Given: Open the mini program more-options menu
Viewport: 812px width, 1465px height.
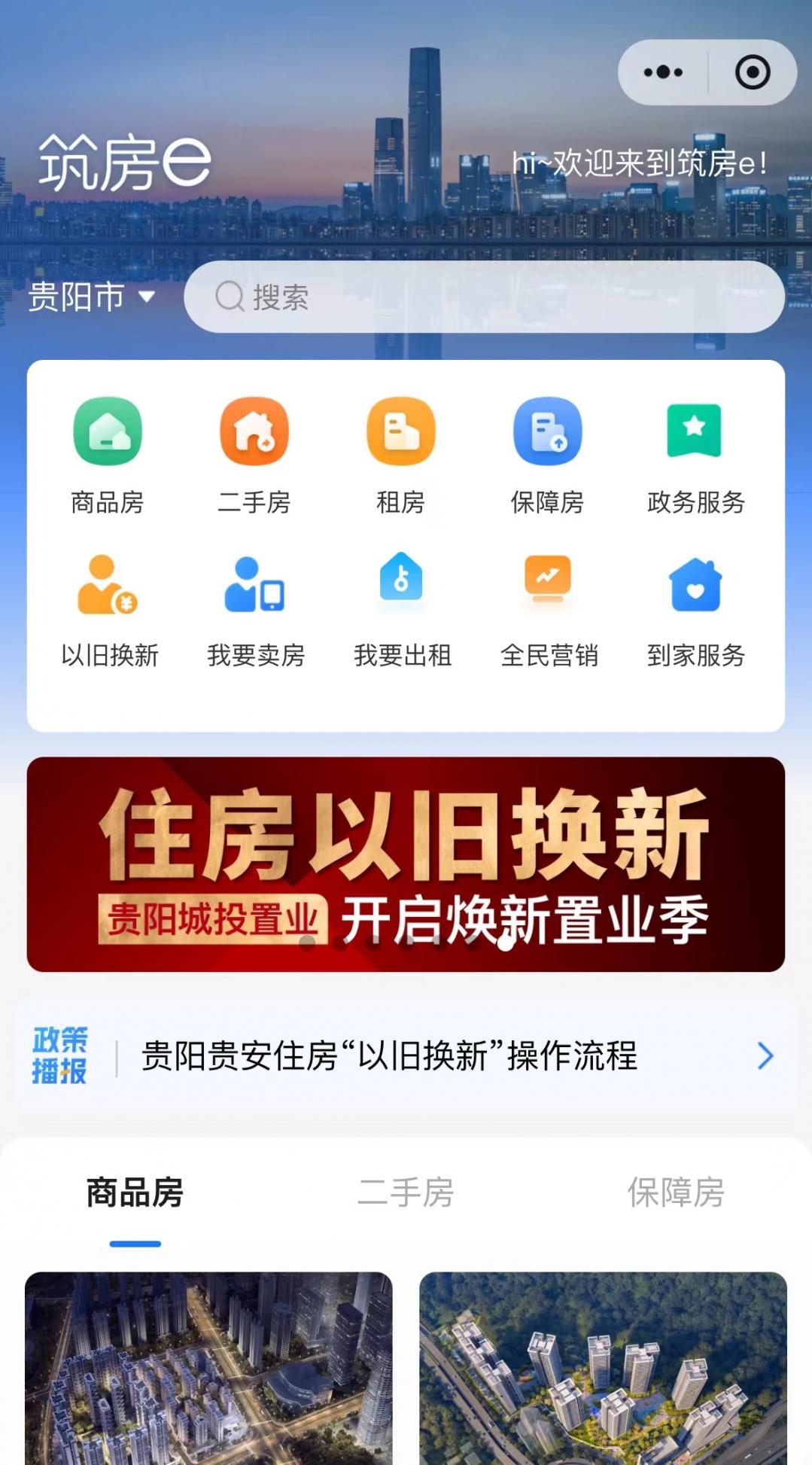Looking at the screenshot, I should (663, 72).
